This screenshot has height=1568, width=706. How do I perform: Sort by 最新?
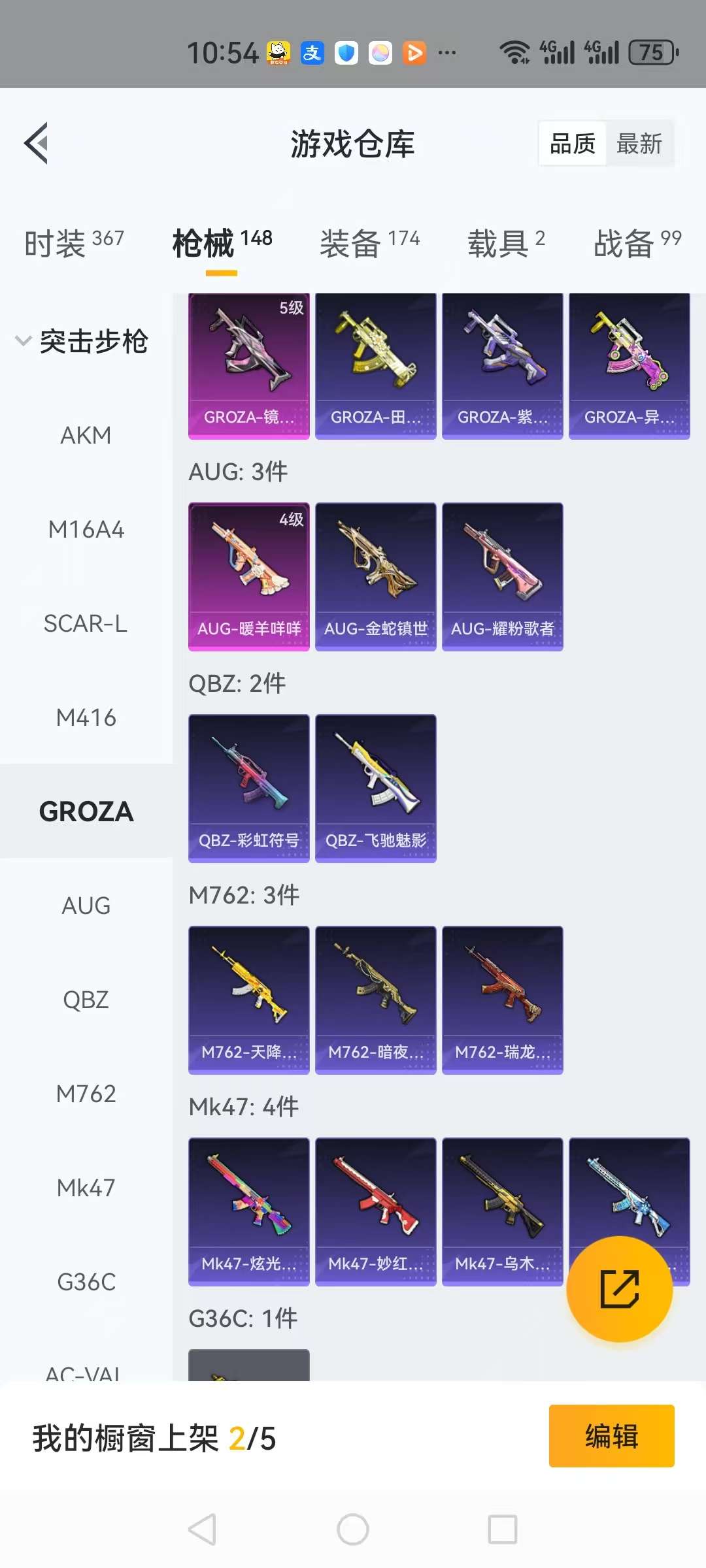pos(639,143)
